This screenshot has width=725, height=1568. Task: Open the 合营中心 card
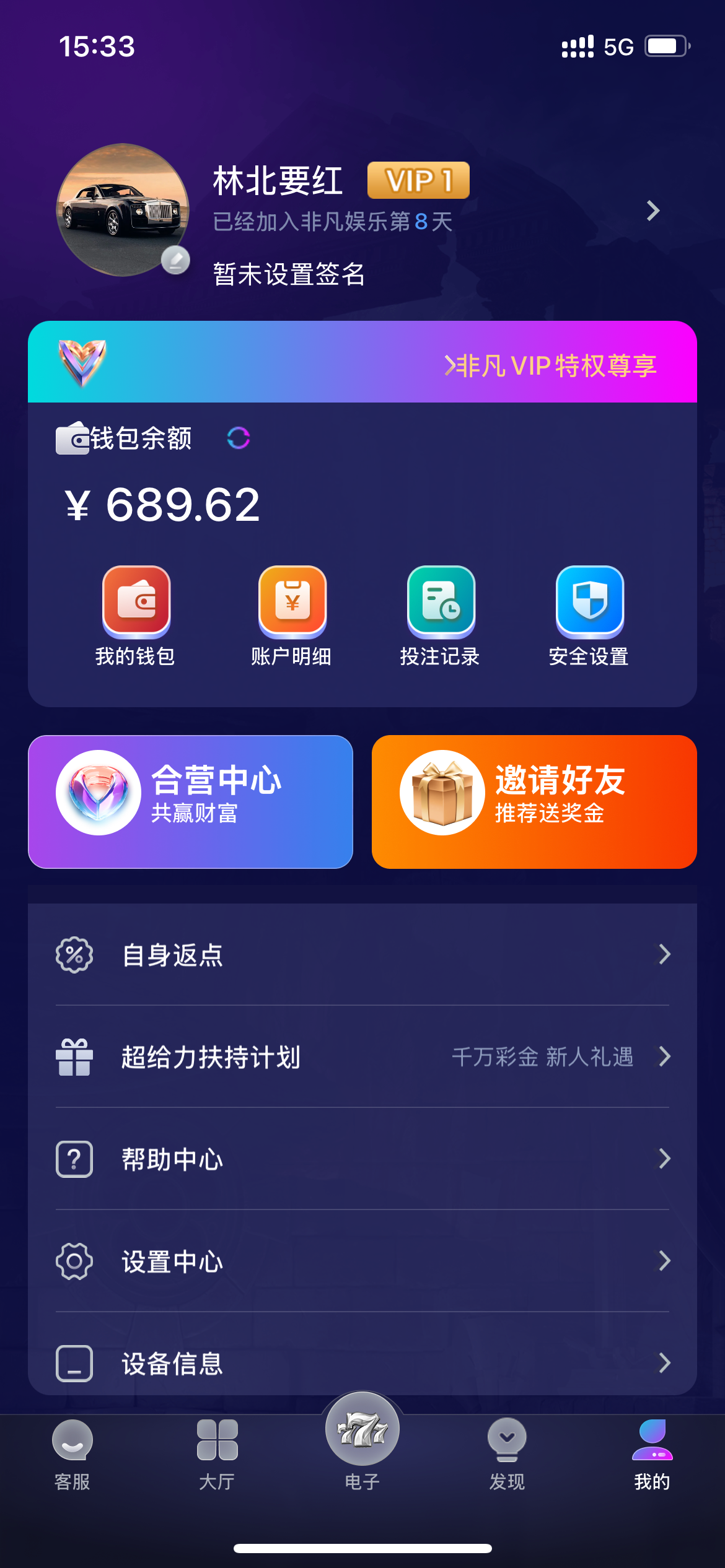[x=190, y=801]
